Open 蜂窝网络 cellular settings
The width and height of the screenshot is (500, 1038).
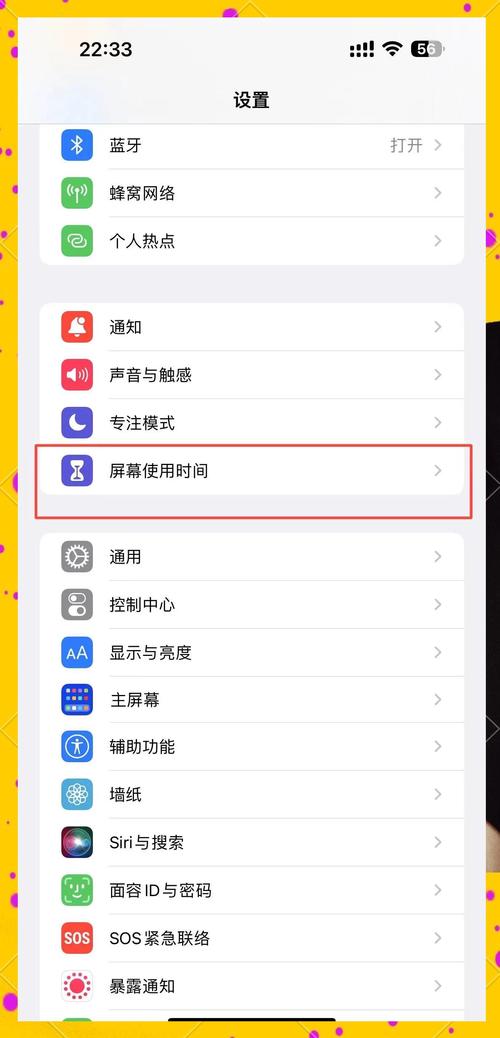coord(252,193)
